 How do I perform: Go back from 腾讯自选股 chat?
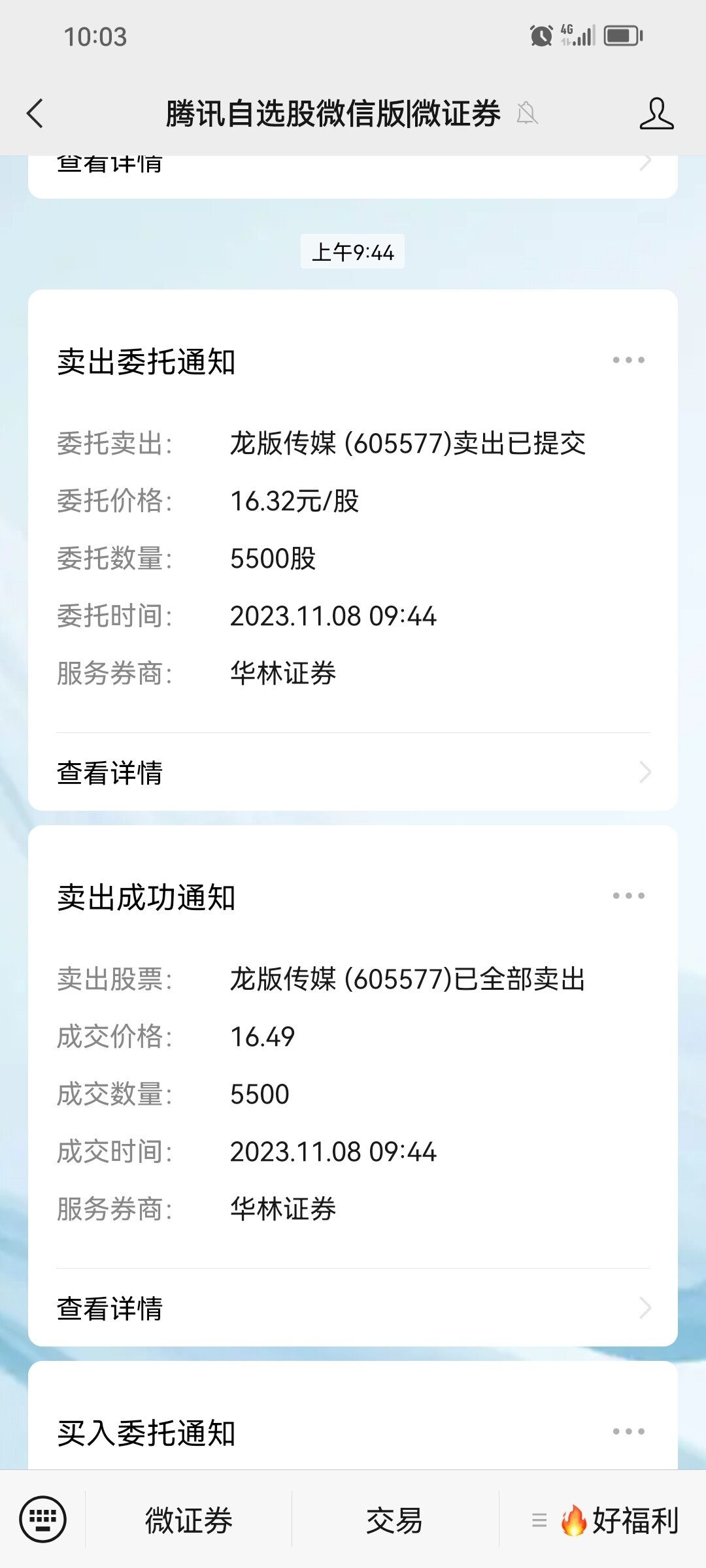(x=36, y=114)
